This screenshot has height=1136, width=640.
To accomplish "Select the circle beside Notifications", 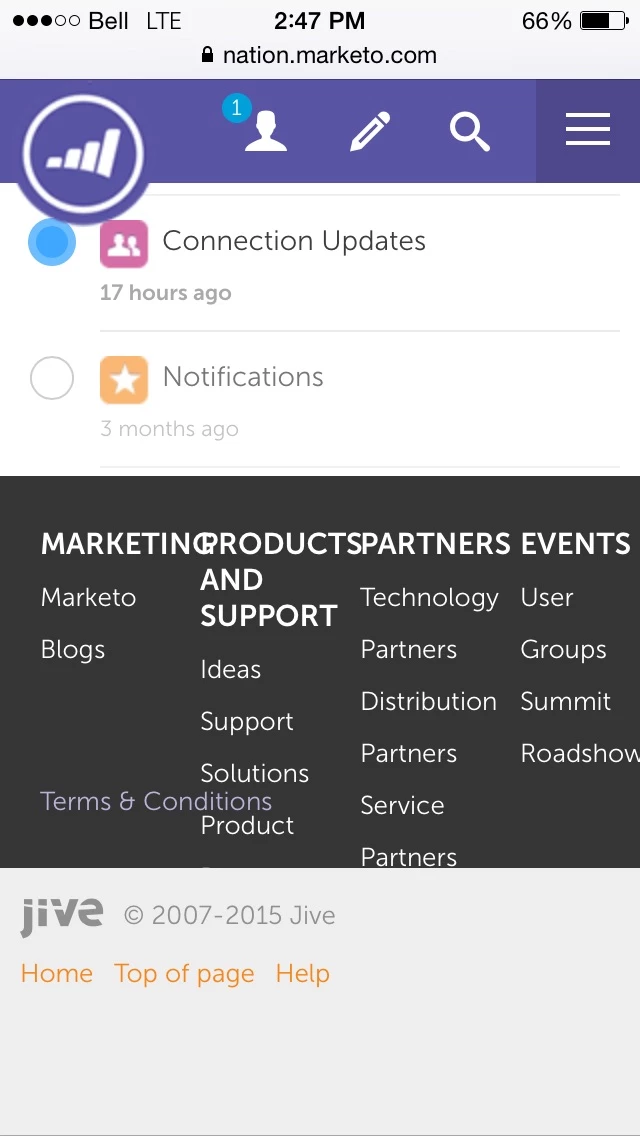I will (52, 379).
